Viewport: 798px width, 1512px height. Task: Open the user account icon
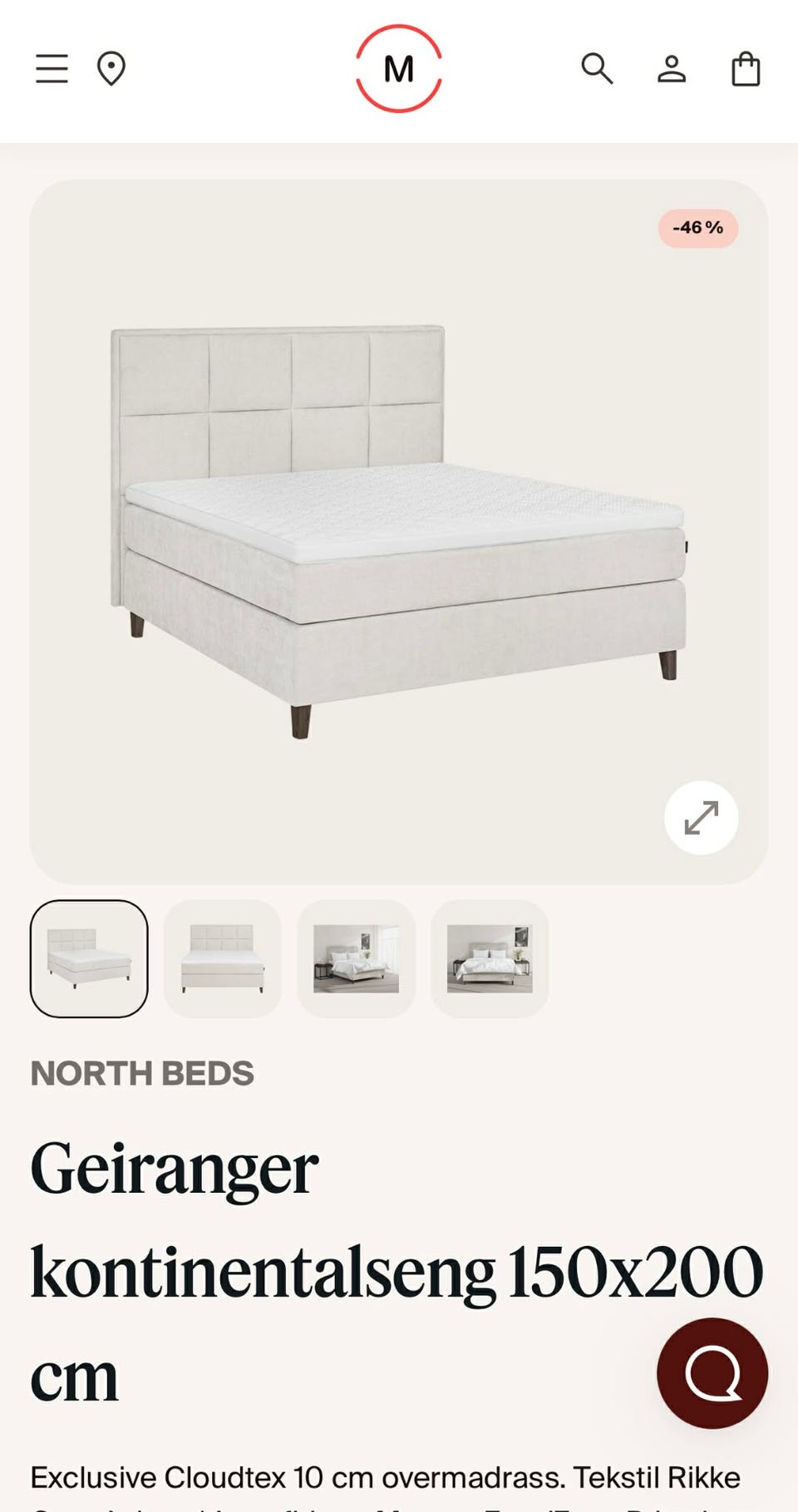pos(672,69)
